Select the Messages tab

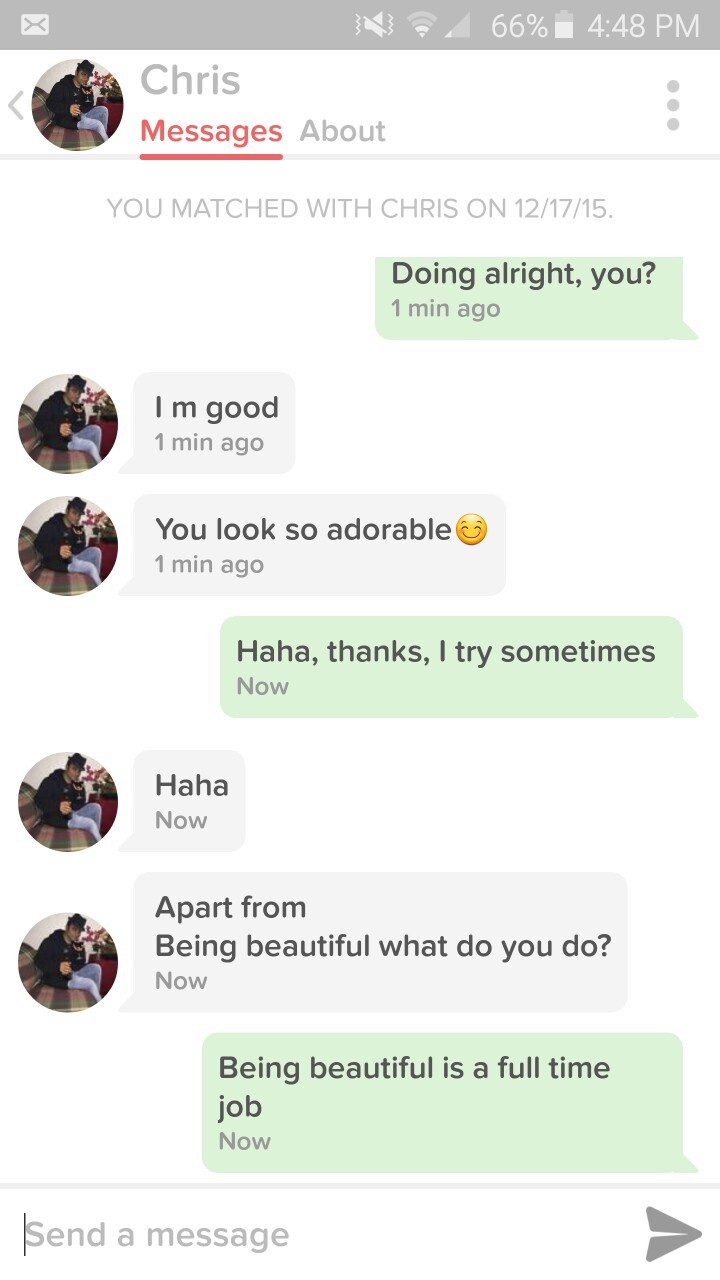pos(211,131)
